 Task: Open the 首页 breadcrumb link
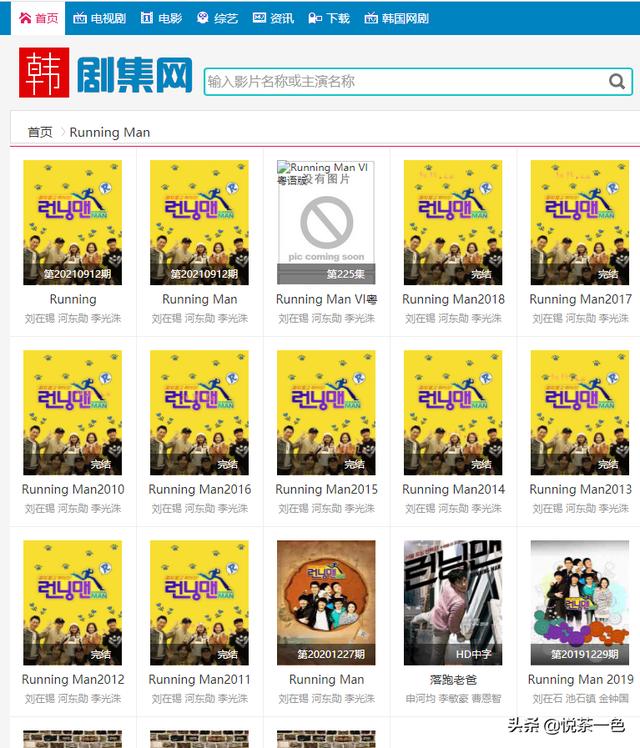click(x=40, y=132)
